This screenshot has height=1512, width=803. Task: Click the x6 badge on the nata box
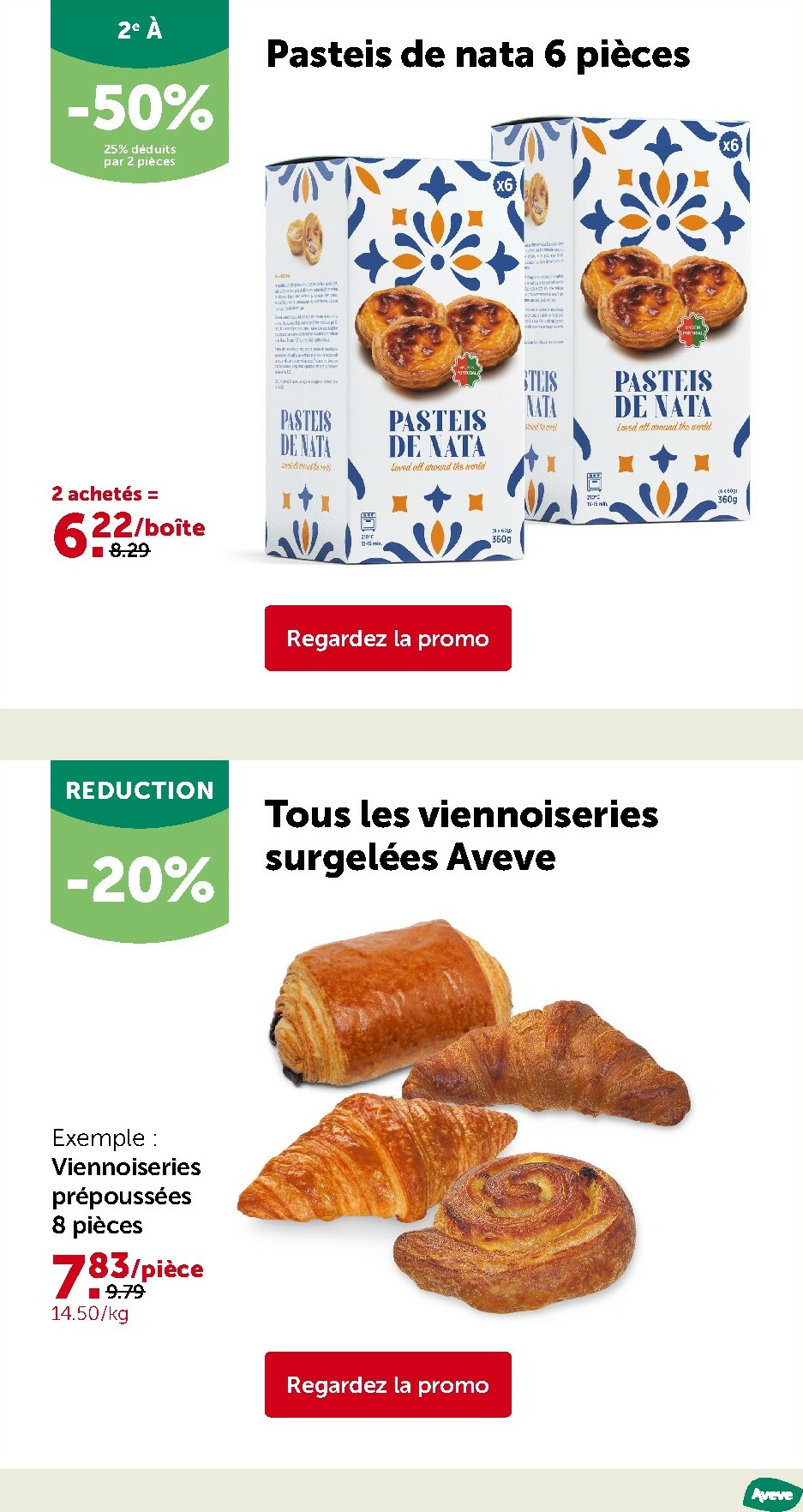point(730,146)
